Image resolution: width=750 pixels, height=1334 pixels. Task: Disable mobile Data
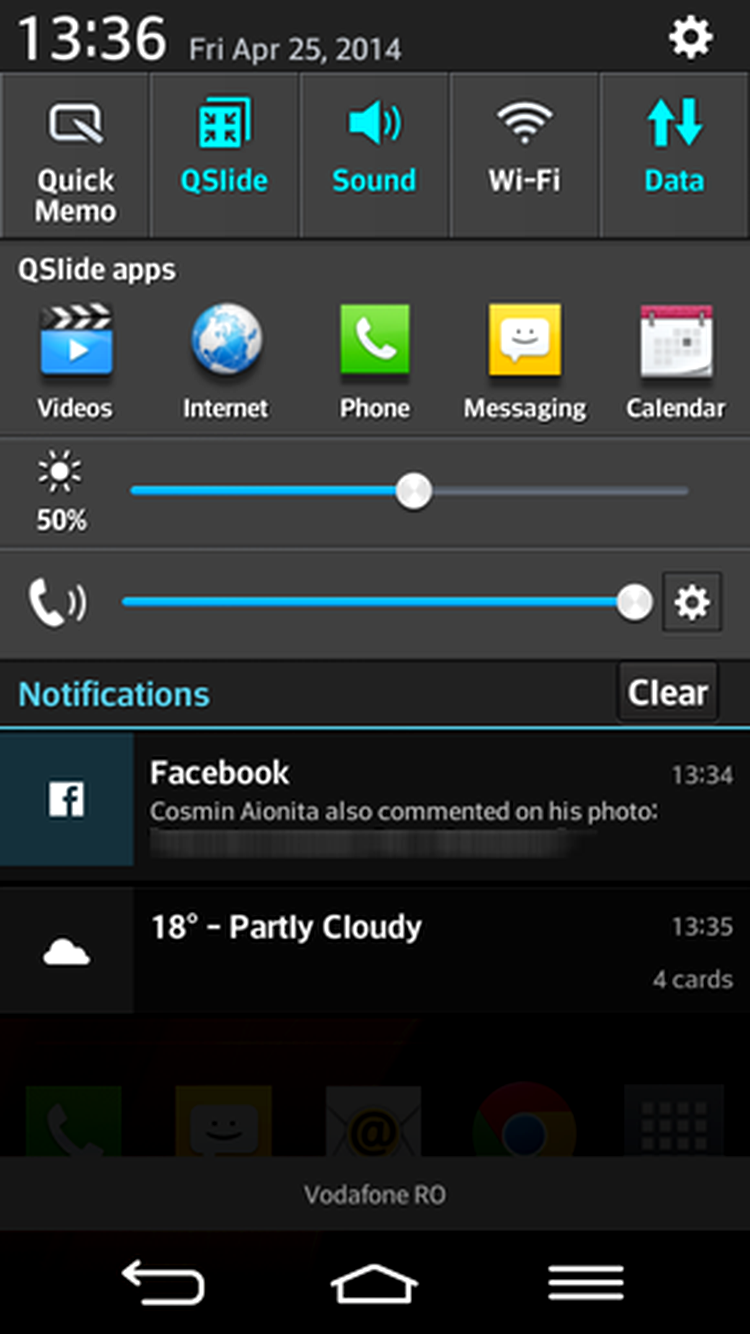(x=674, y=155)
